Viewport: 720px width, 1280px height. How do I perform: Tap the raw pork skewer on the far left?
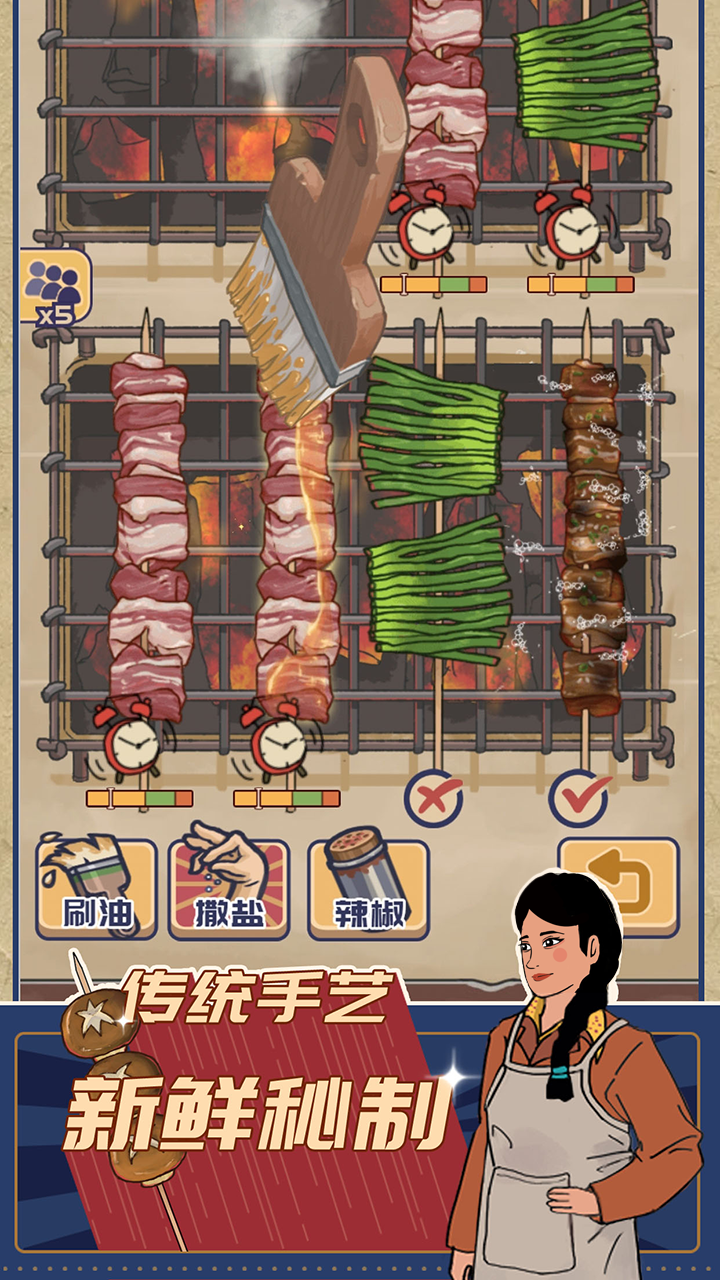pos(150,520)
